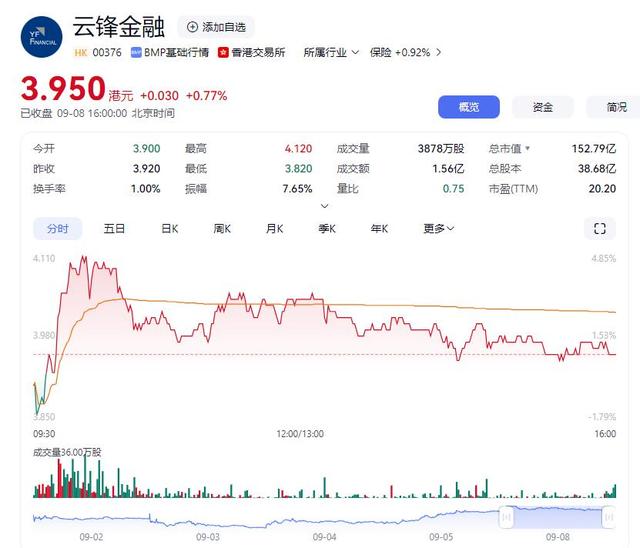Open the 更多 chart period dropdown

click(x=436, y=229)
